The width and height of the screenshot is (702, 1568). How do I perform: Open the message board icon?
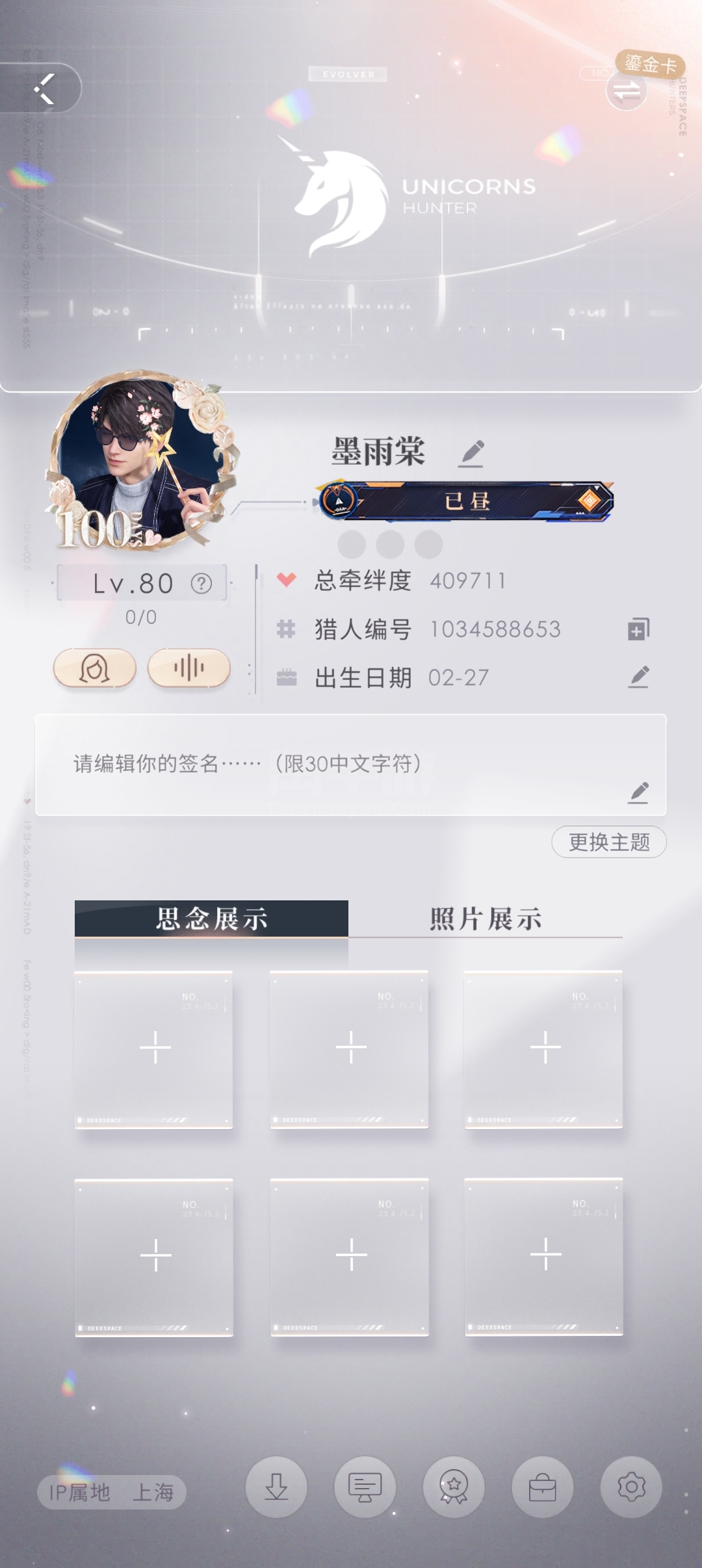[365, 1487]
